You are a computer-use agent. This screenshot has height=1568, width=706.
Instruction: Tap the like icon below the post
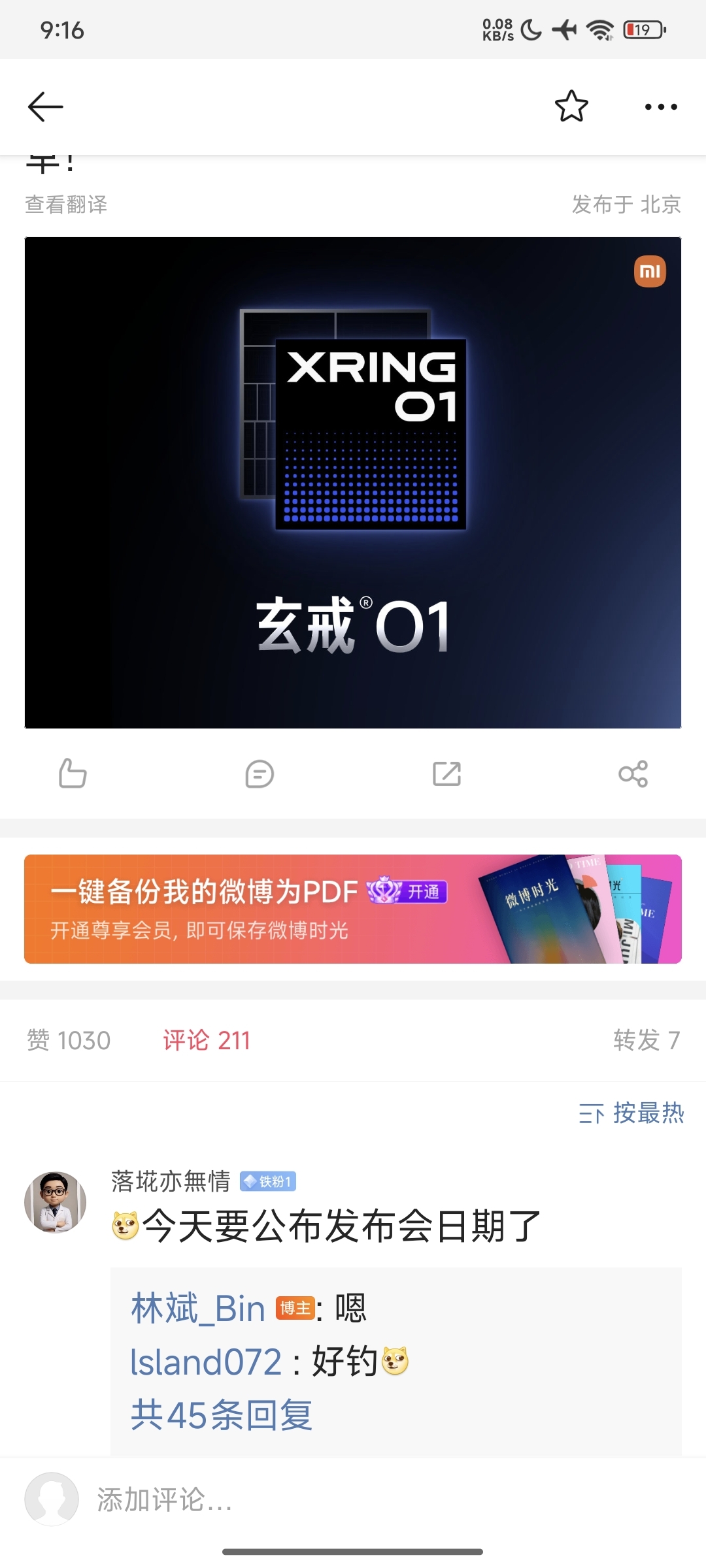click(x=72, y=775)
